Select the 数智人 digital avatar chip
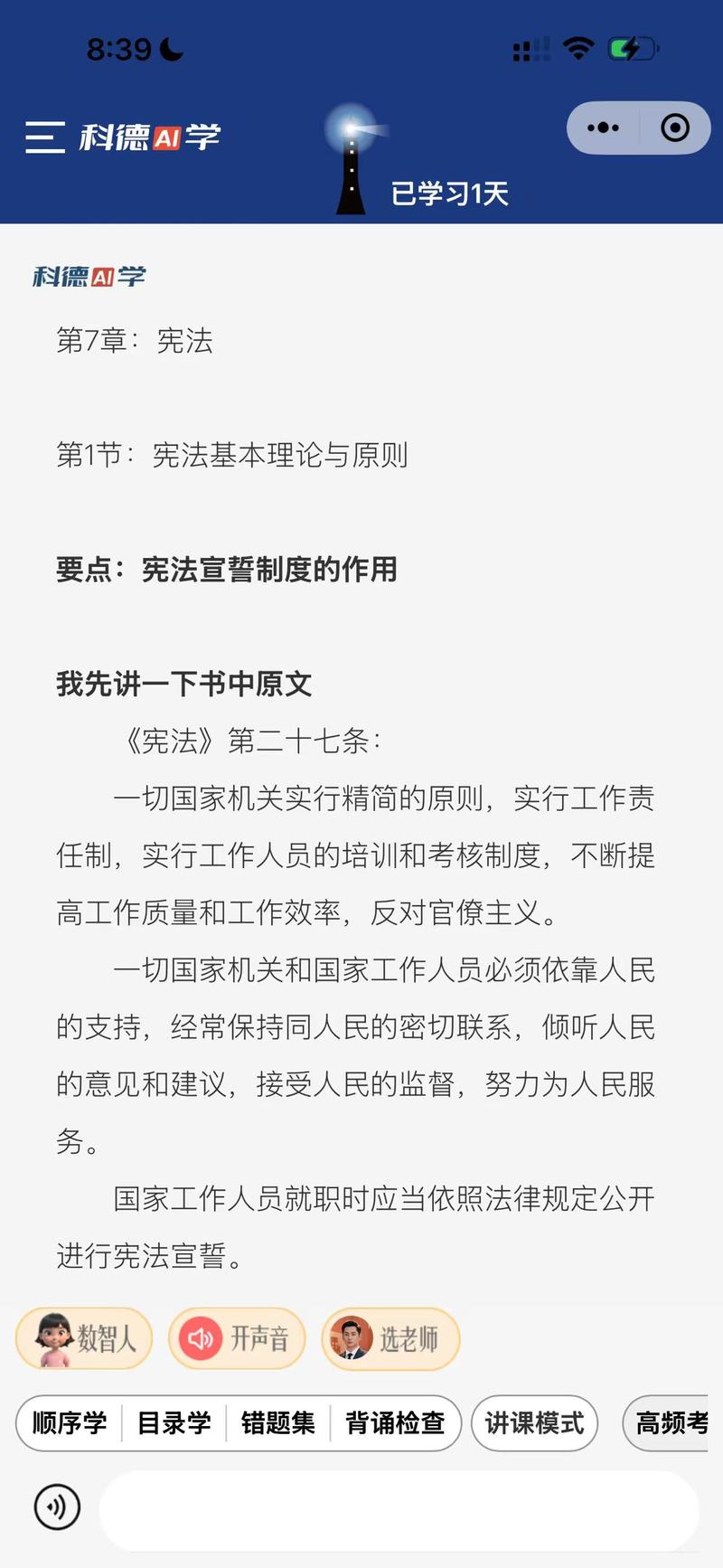Screen dimensions: 723x1568 84,1338
